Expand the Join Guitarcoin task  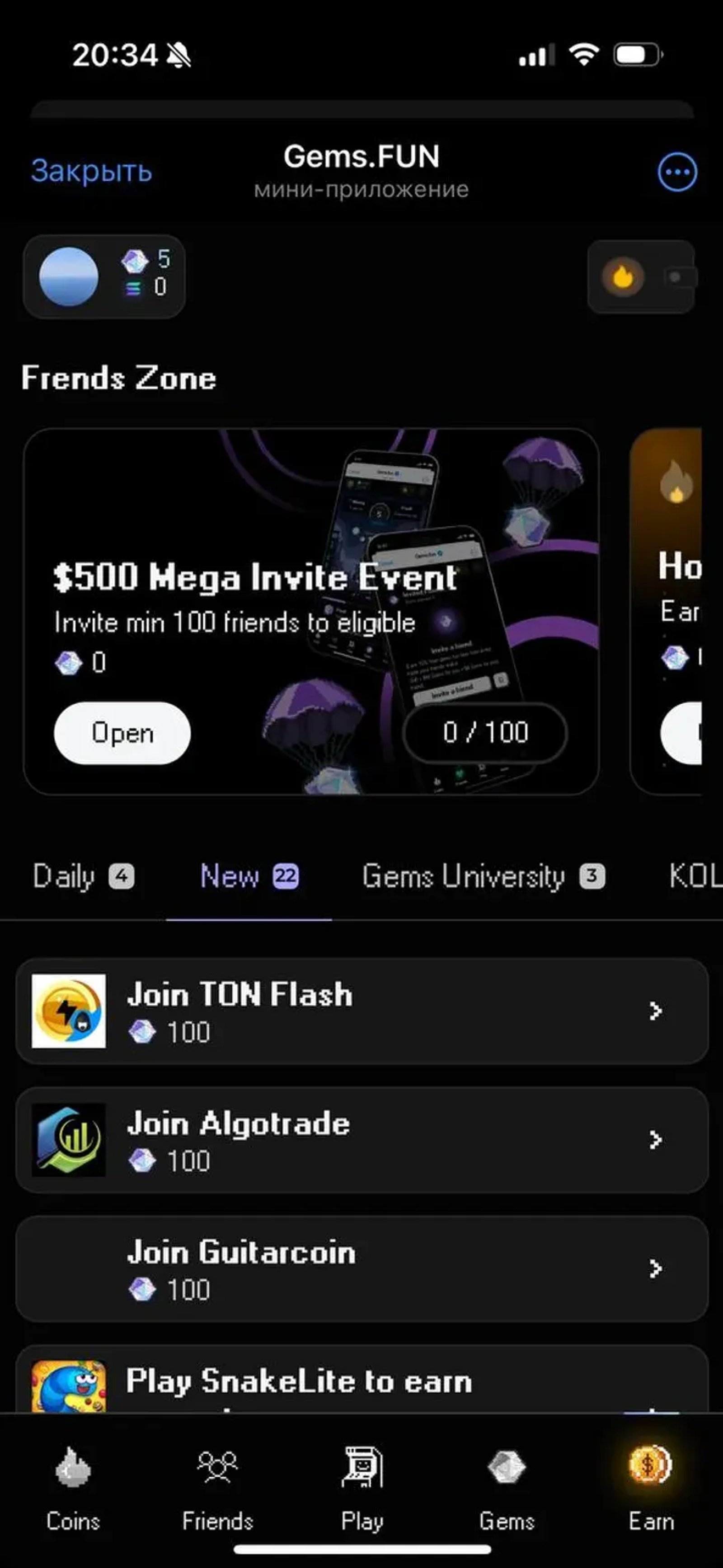pyautogui.click(x=655, y=1269)
